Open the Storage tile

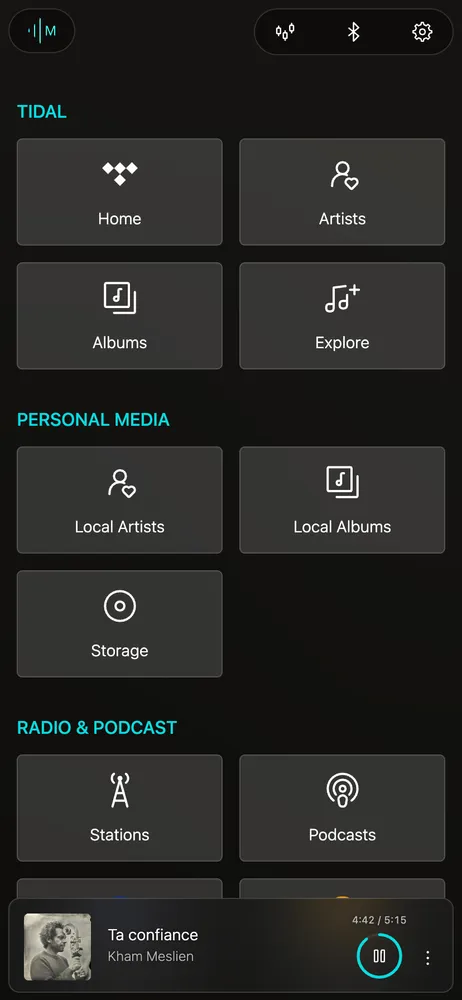coord(119,624)
